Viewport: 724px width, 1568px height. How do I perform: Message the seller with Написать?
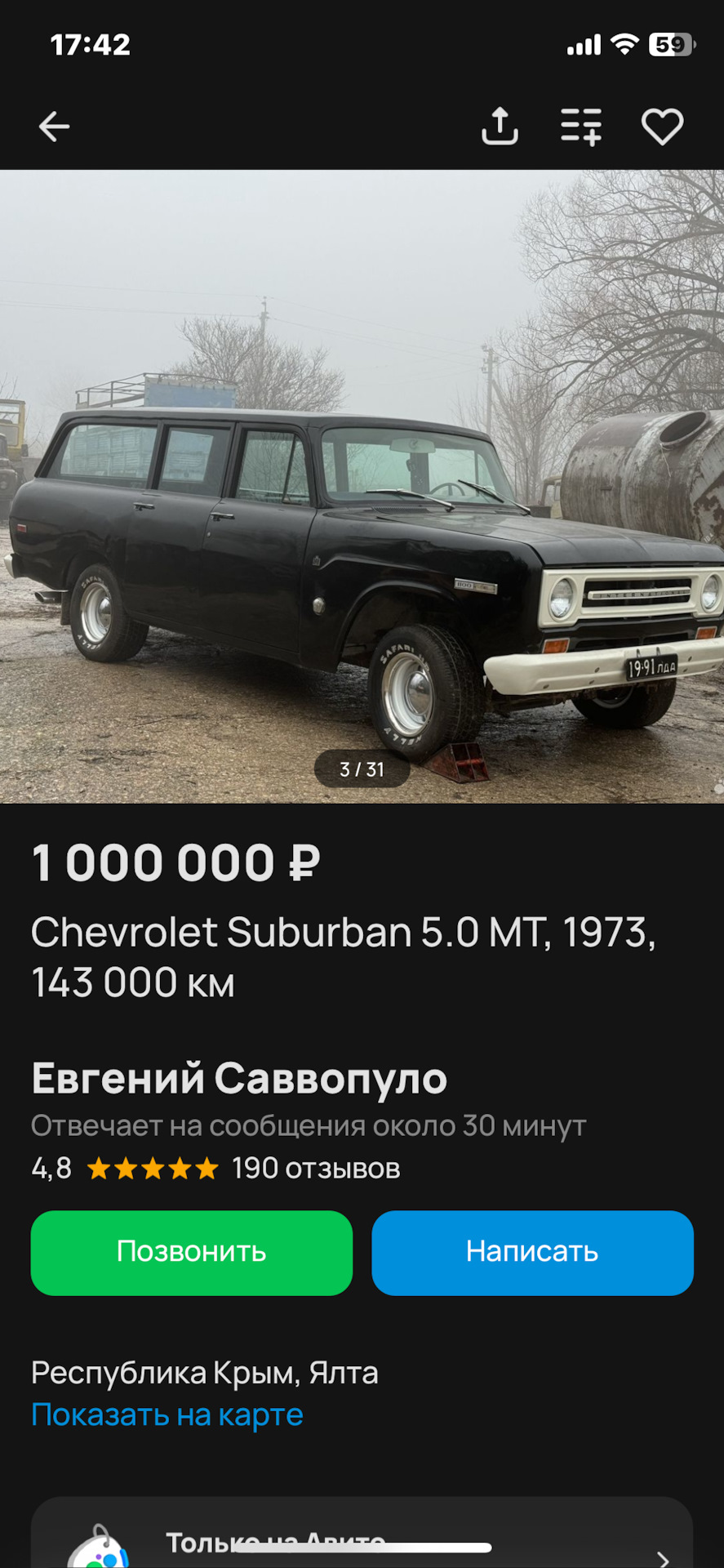pos(532,1253)
